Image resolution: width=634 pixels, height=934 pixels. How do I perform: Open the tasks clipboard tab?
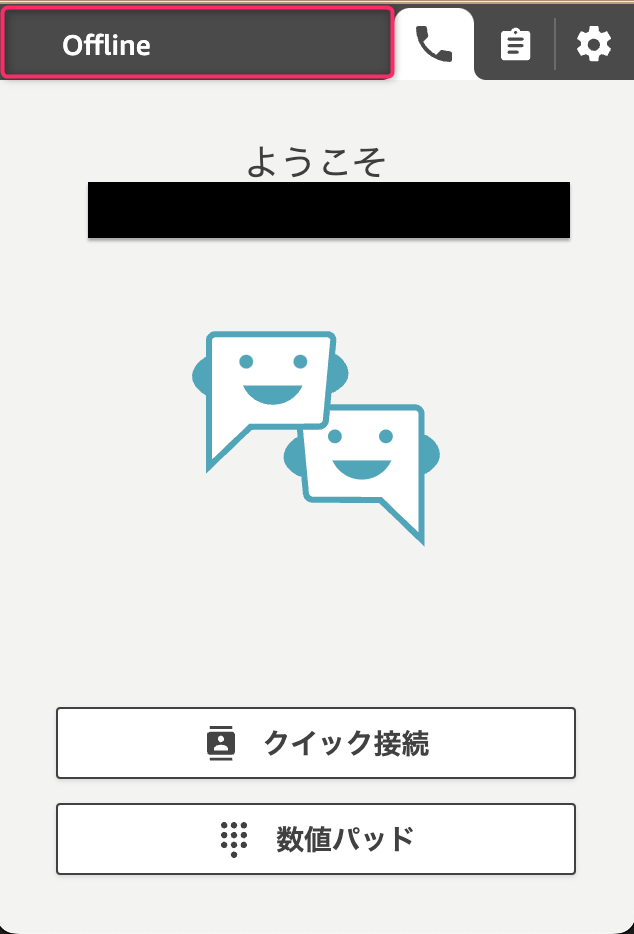pos(515,45)
